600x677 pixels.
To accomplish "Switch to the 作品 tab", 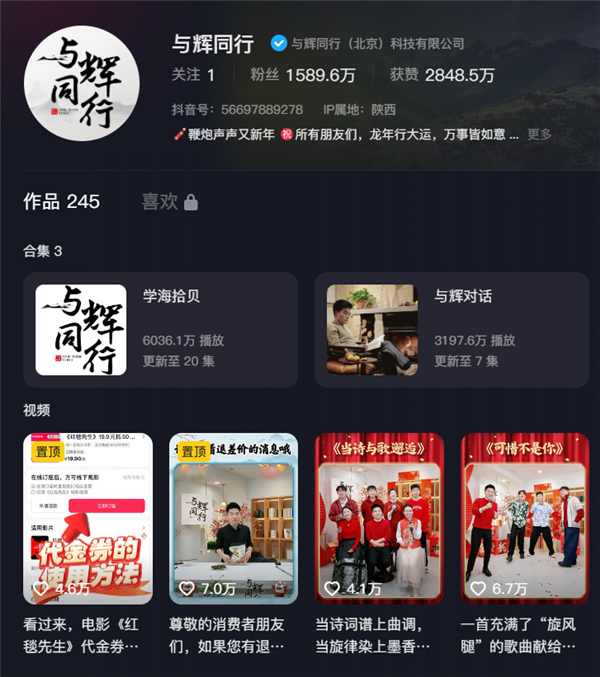I will [x=62, y=201].
